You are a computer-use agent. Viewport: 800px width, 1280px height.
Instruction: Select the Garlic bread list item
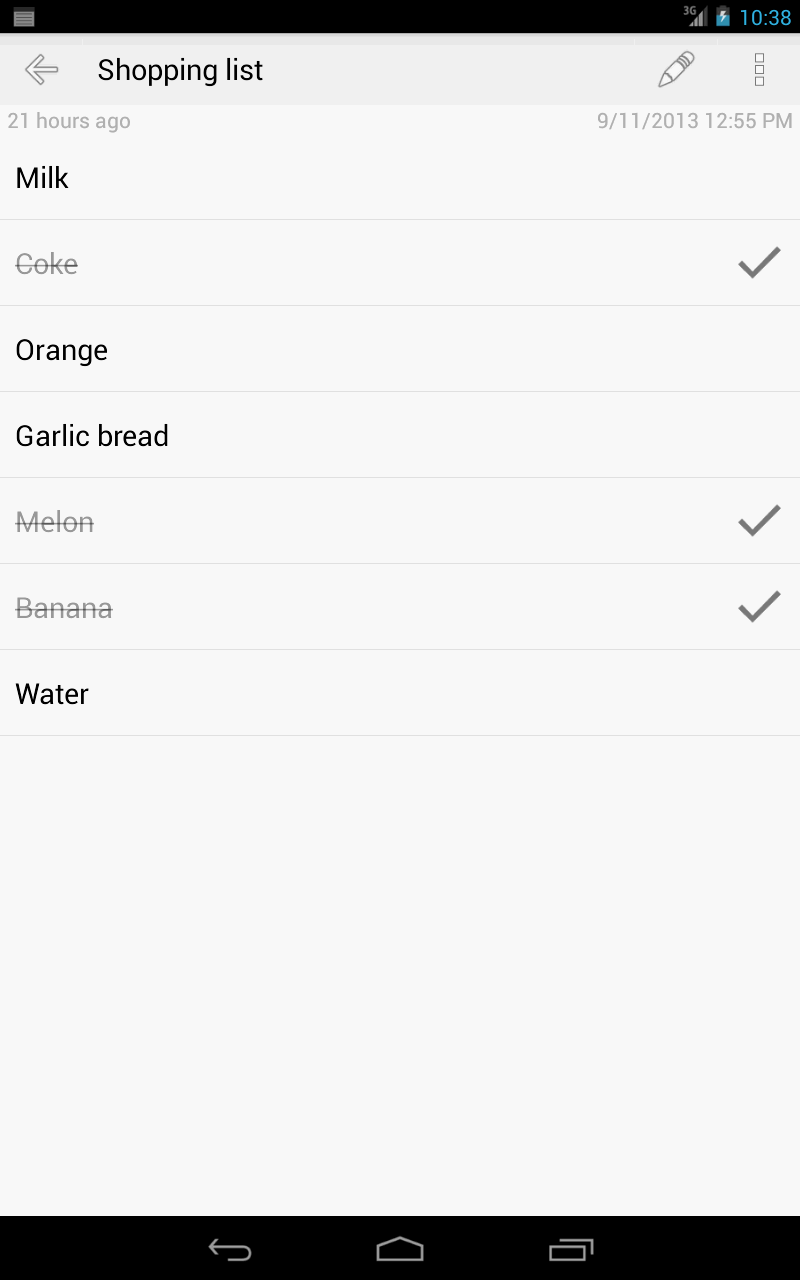click(400, 435)
